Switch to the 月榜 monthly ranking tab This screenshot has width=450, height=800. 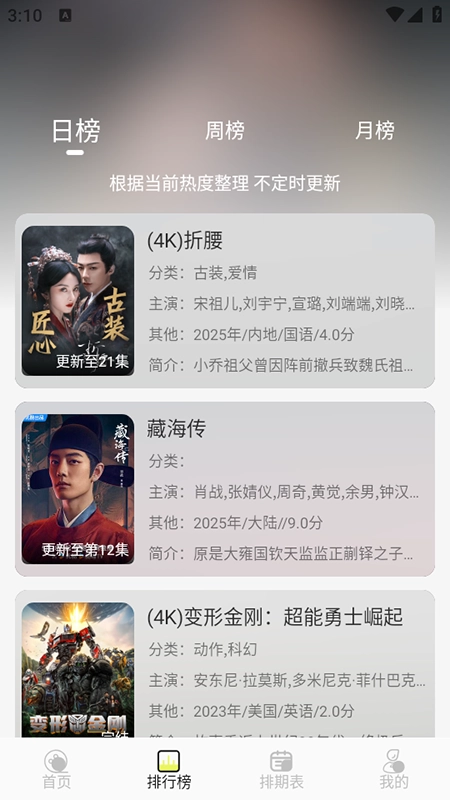pos(374,131)
